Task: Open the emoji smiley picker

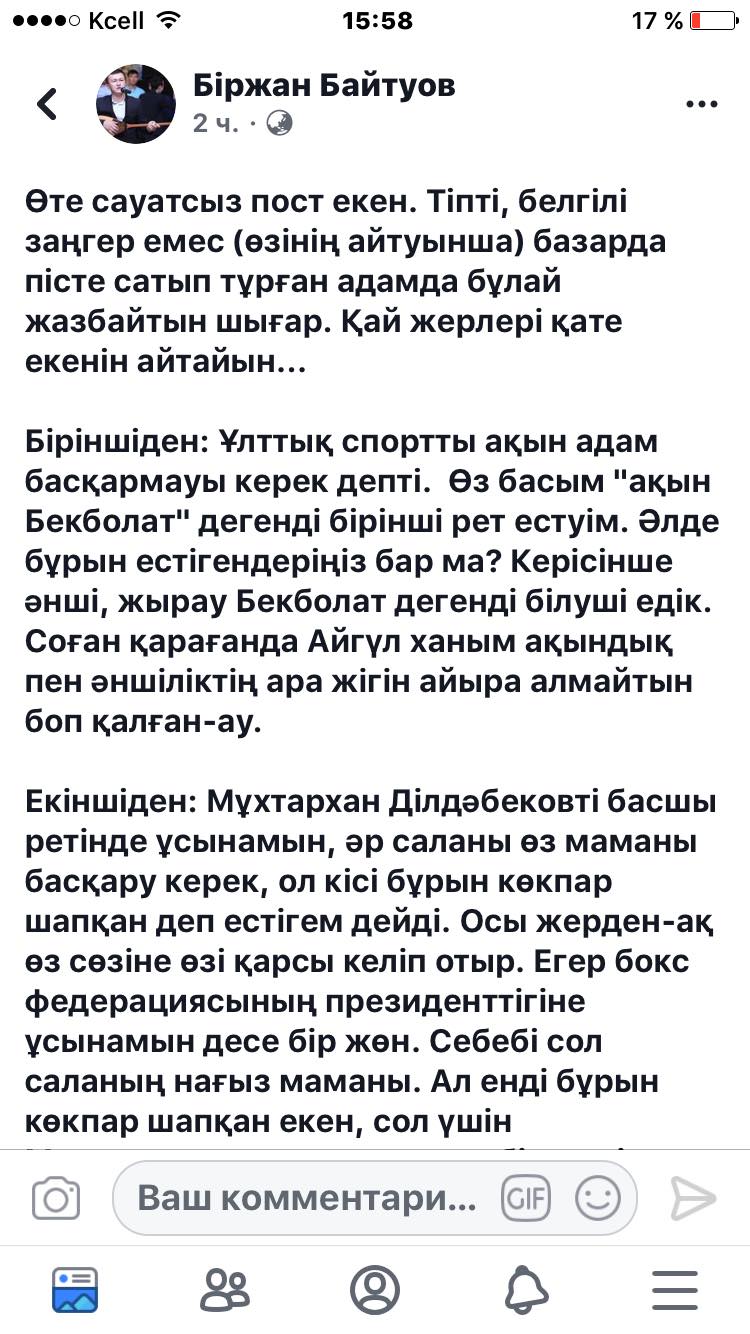Action: (599, 1198)
